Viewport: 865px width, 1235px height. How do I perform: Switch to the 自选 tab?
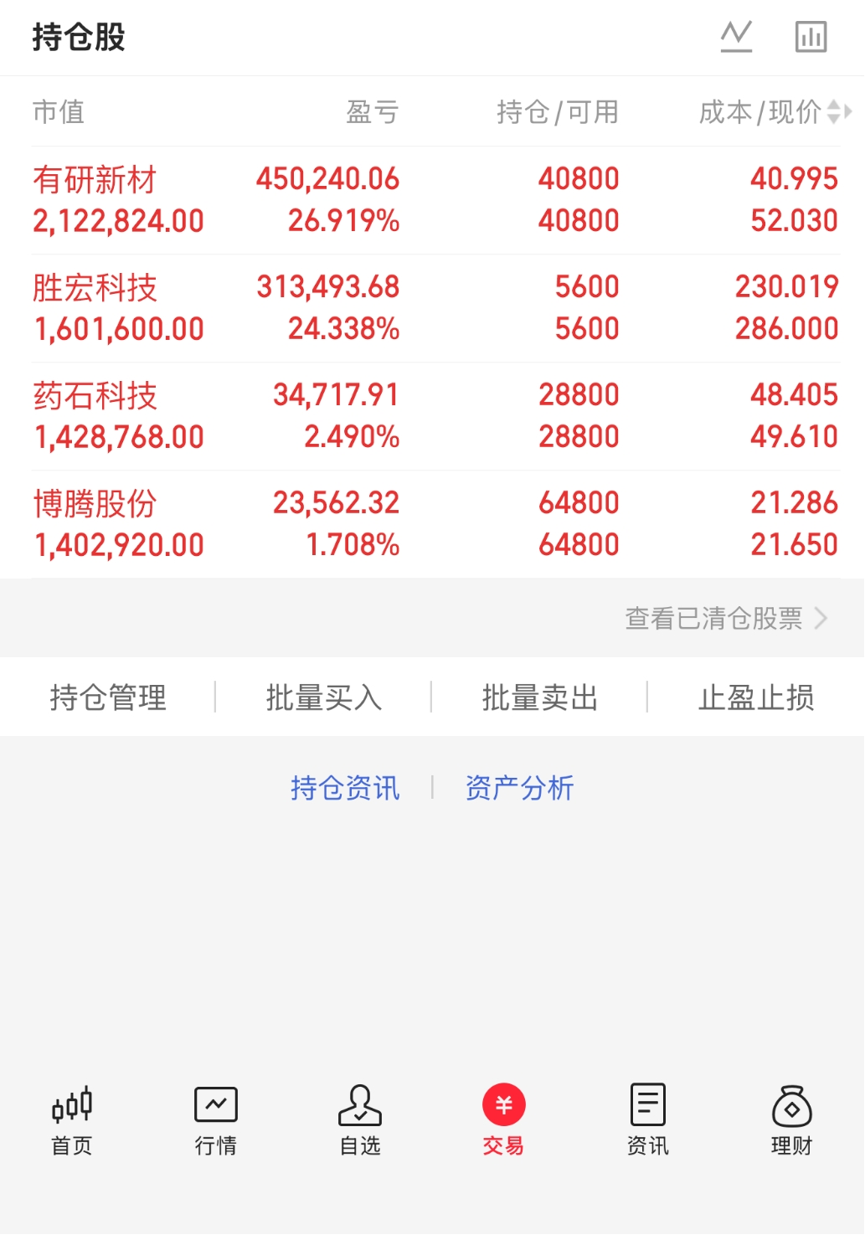[360, 1121]
